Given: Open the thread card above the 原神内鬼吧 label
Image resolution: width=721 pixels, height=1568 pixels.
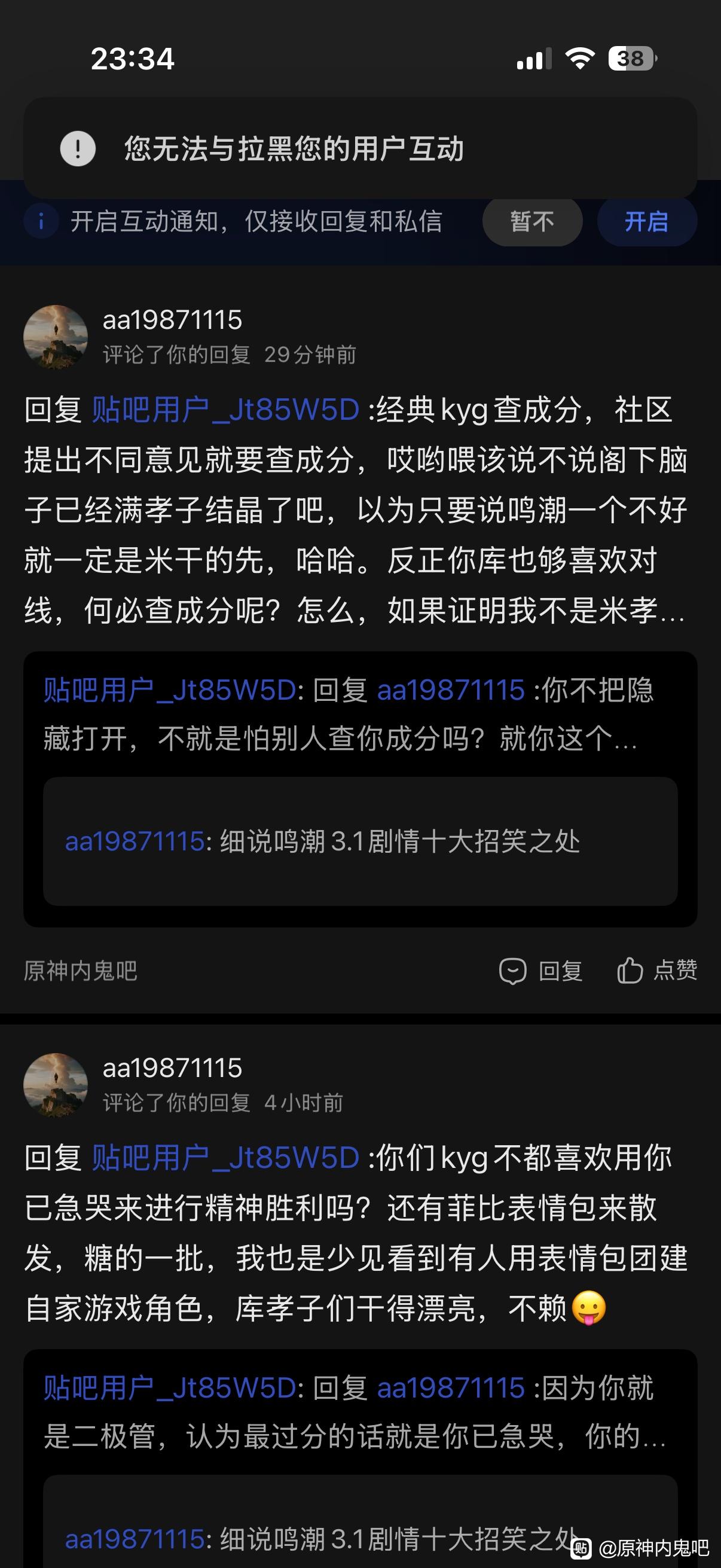Looking at the screenshot, I should 360,841.
